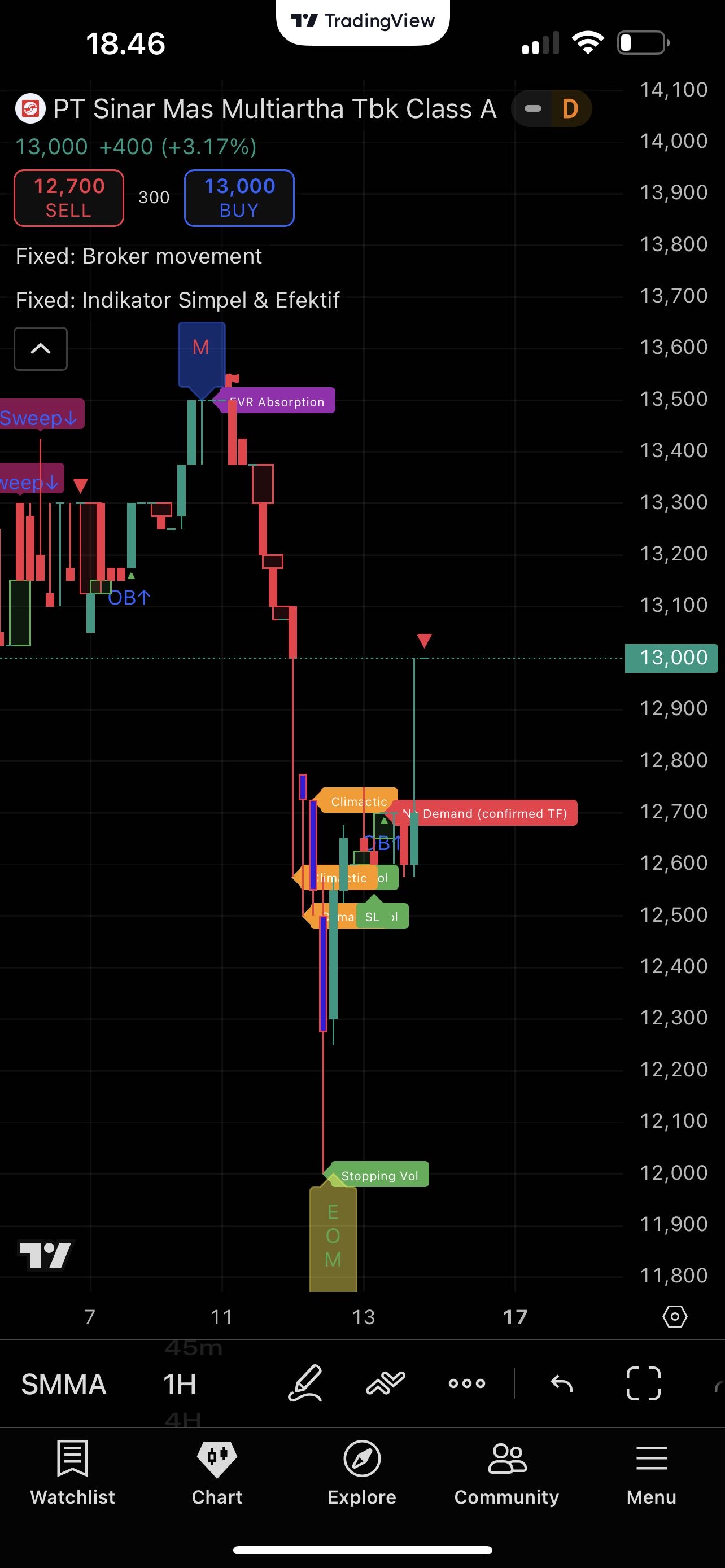
Task: Switch to the Chart tab
Action: point(217,1472)
